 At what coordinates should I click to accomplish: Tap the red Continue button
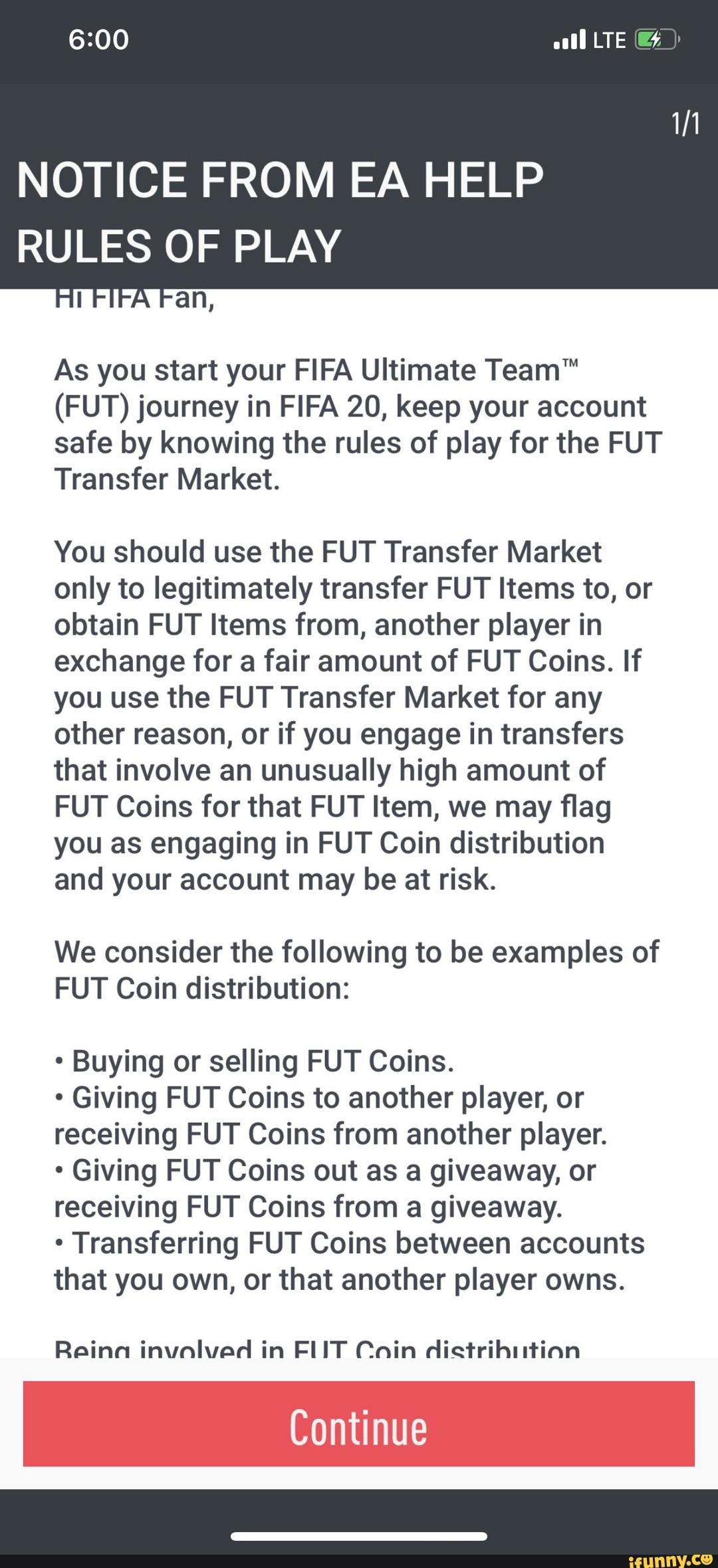click(359, 1428)
